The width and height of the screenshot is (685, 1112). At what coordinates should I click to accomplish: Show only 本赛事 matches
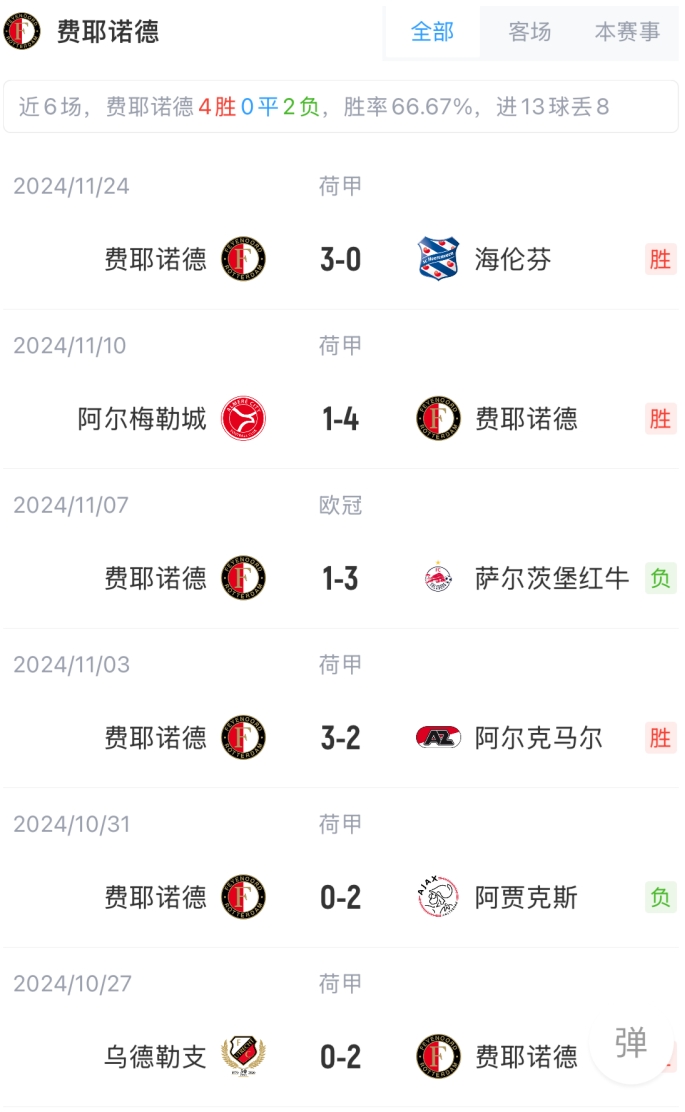click(x=627, y=32)
